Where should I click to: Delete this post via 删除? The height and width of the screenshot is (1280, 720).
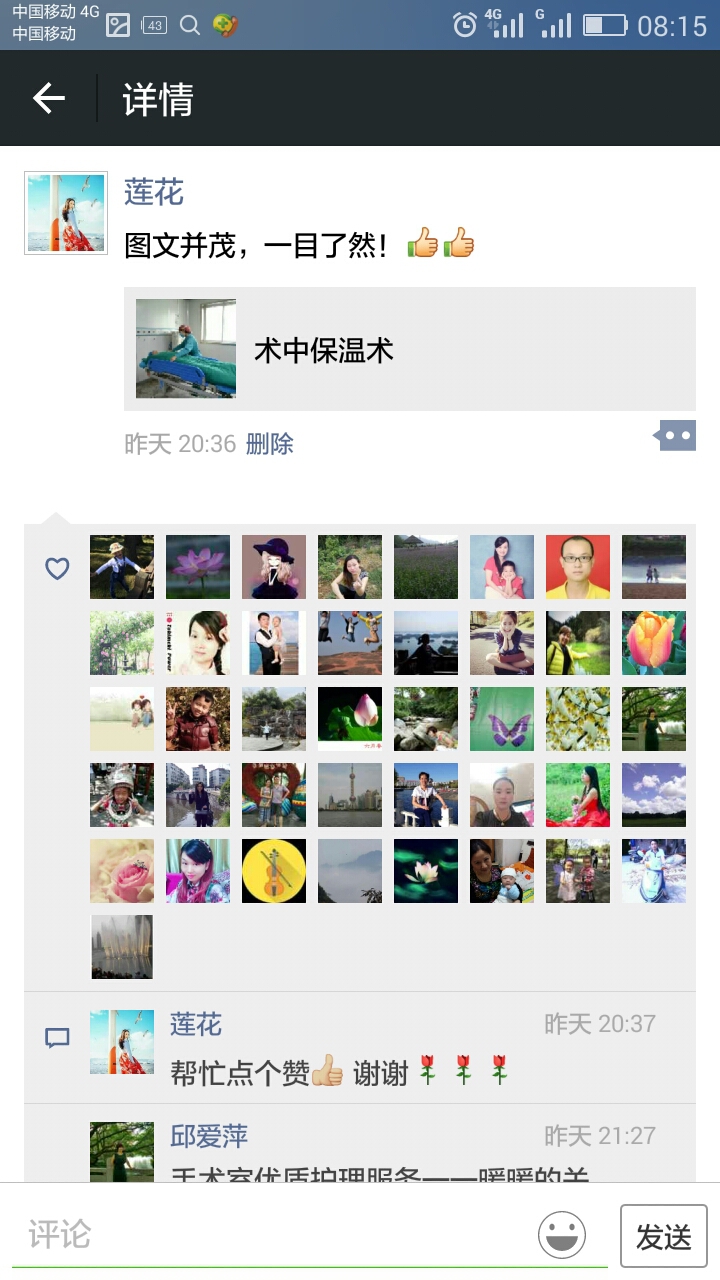pos(269,444)
